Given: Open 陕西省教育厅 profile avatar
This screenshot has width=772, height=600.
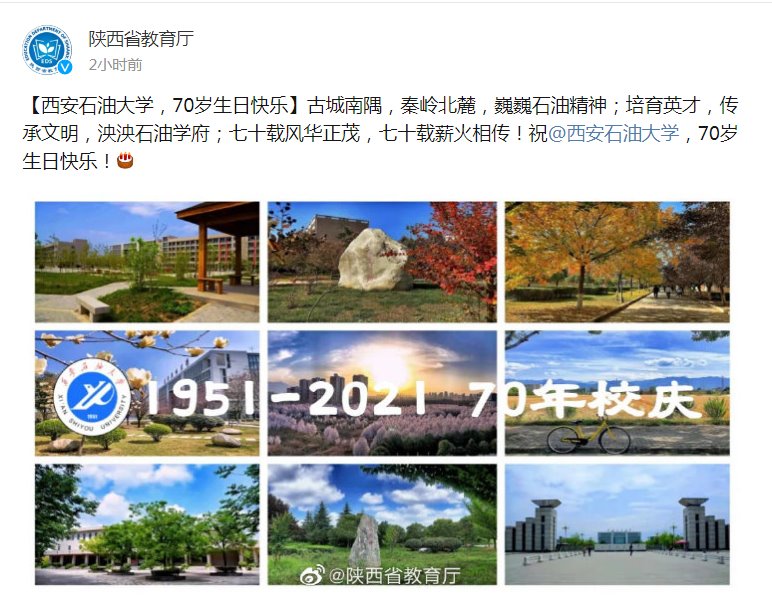Looking at the screenshot, I should point(49,50).
